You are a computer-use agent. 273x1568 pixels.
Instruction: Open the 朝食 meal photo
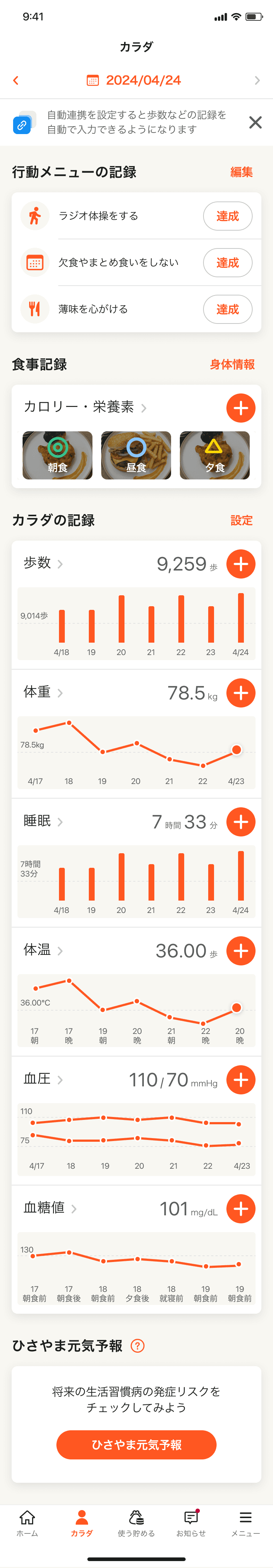(58, 455)
